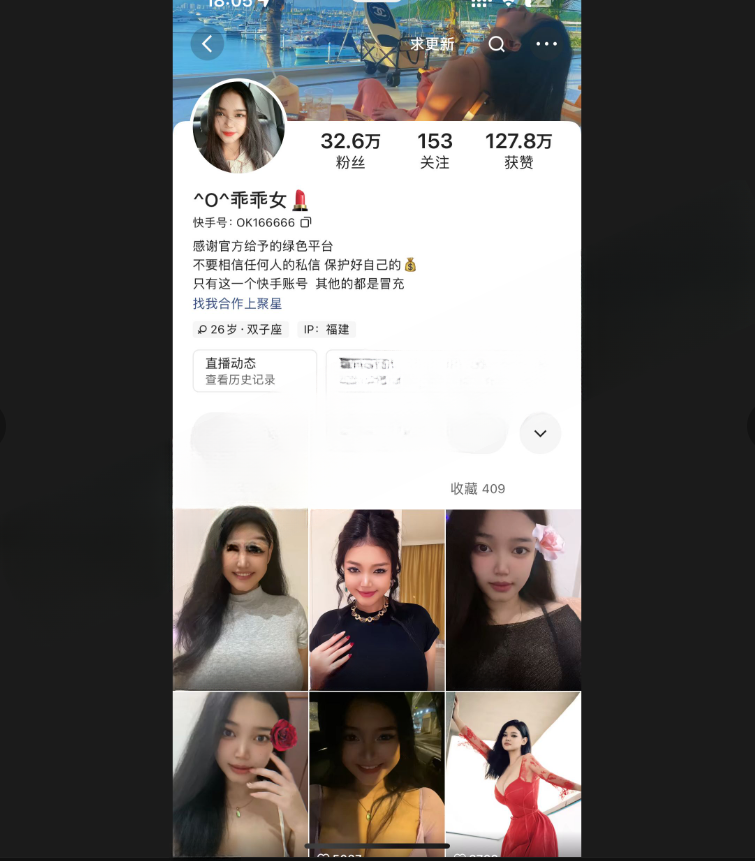Open the video with grey top
755x861 pixels.
click(x=240, y=599)
